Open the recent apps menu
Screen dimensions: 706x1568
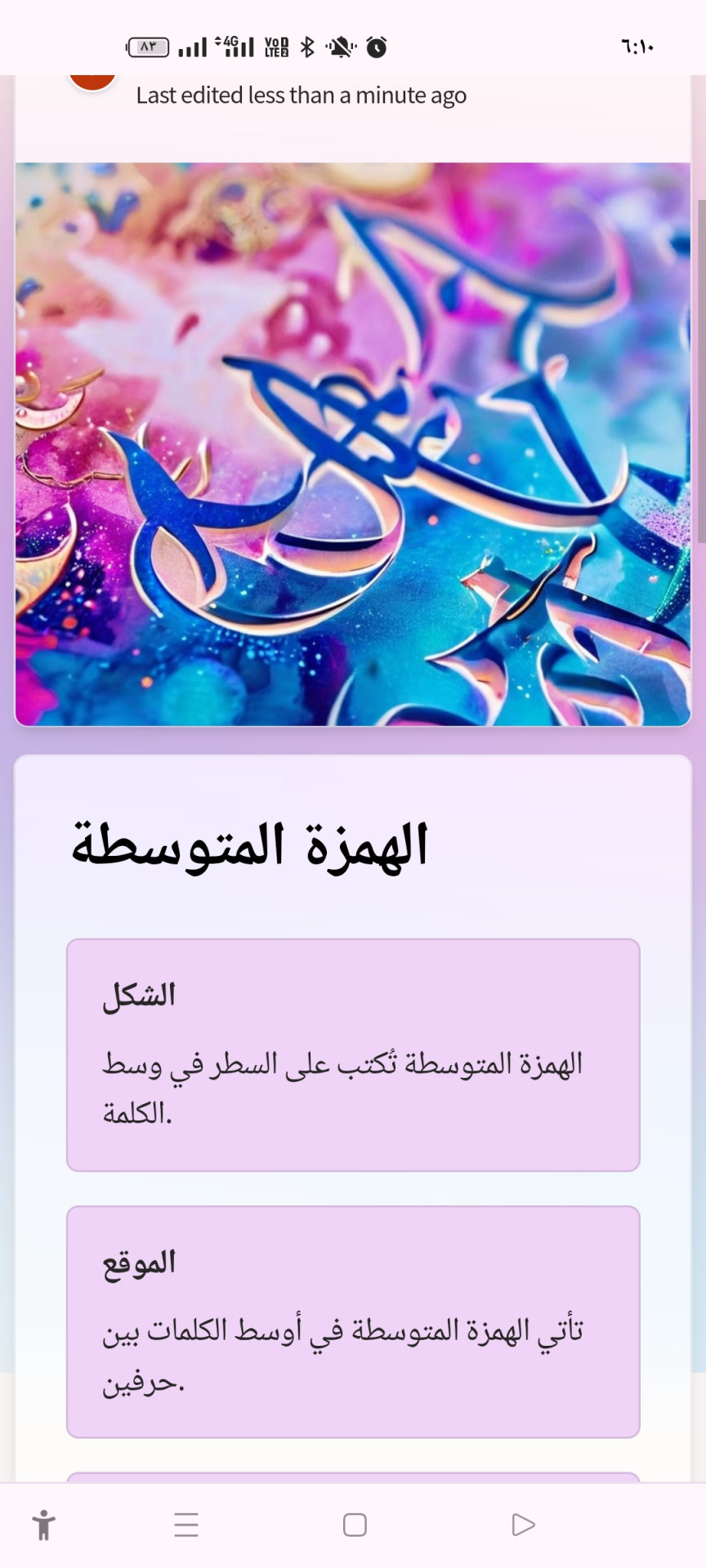click(186, 1525)
